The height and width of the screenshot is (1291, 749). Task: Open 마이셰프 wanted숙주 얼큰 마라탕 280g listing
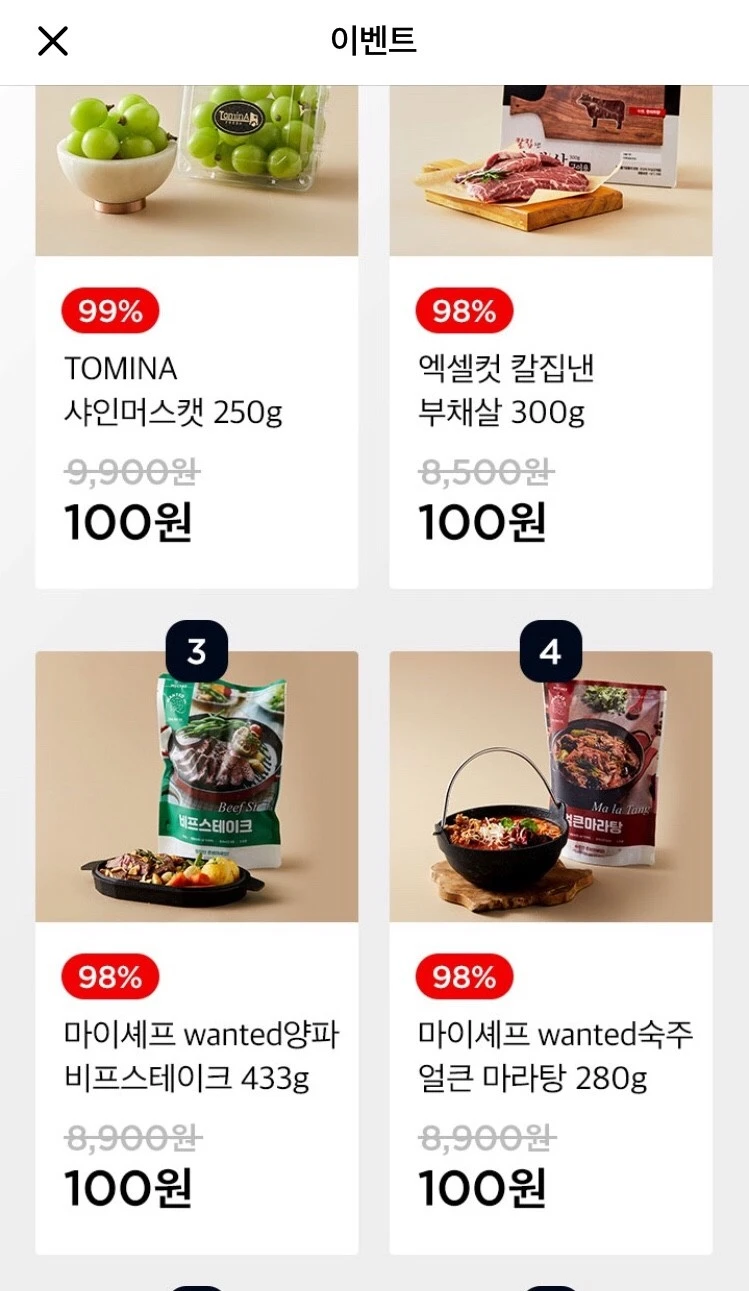click(x=550, y=1055)
